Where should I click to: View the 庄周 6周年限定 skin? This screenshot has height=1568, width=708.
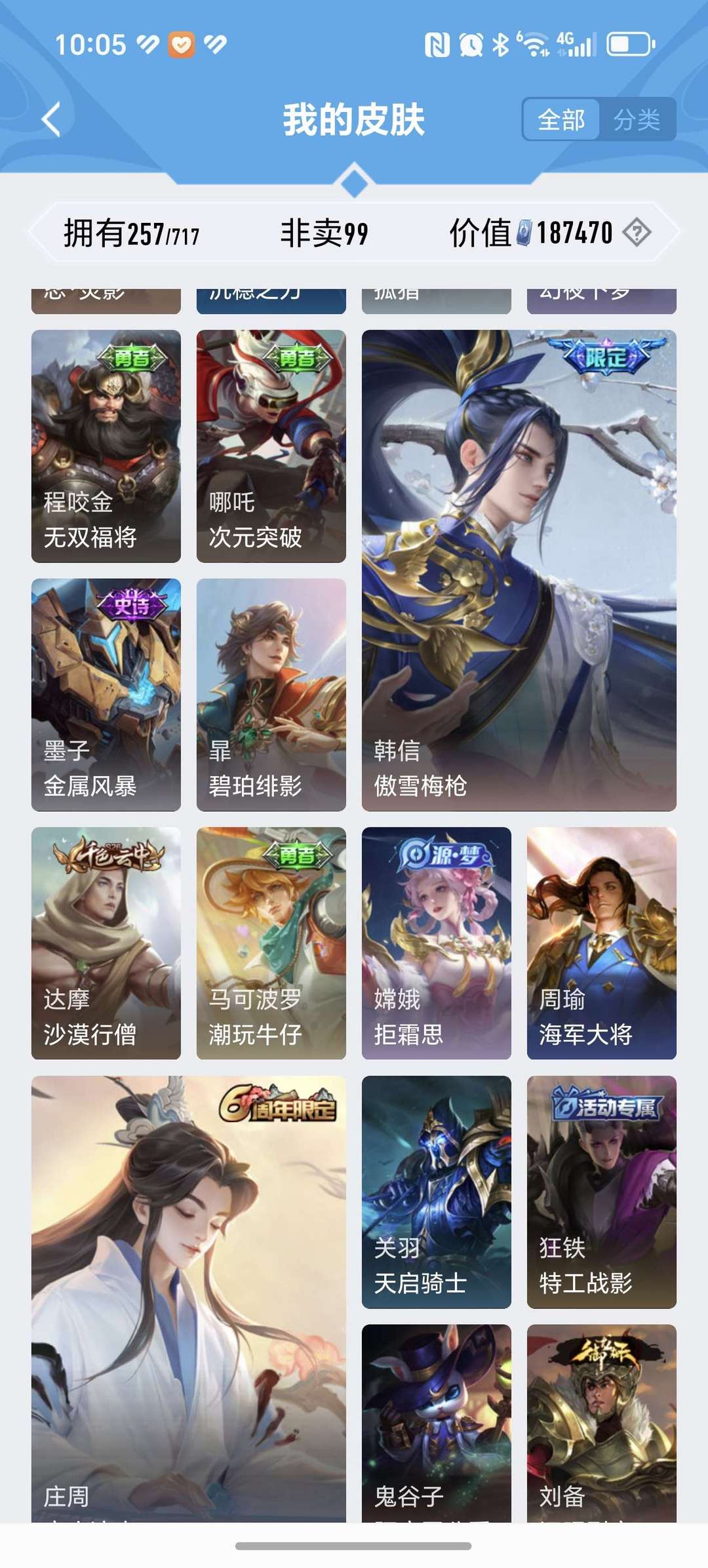[x=189, y=1299]
